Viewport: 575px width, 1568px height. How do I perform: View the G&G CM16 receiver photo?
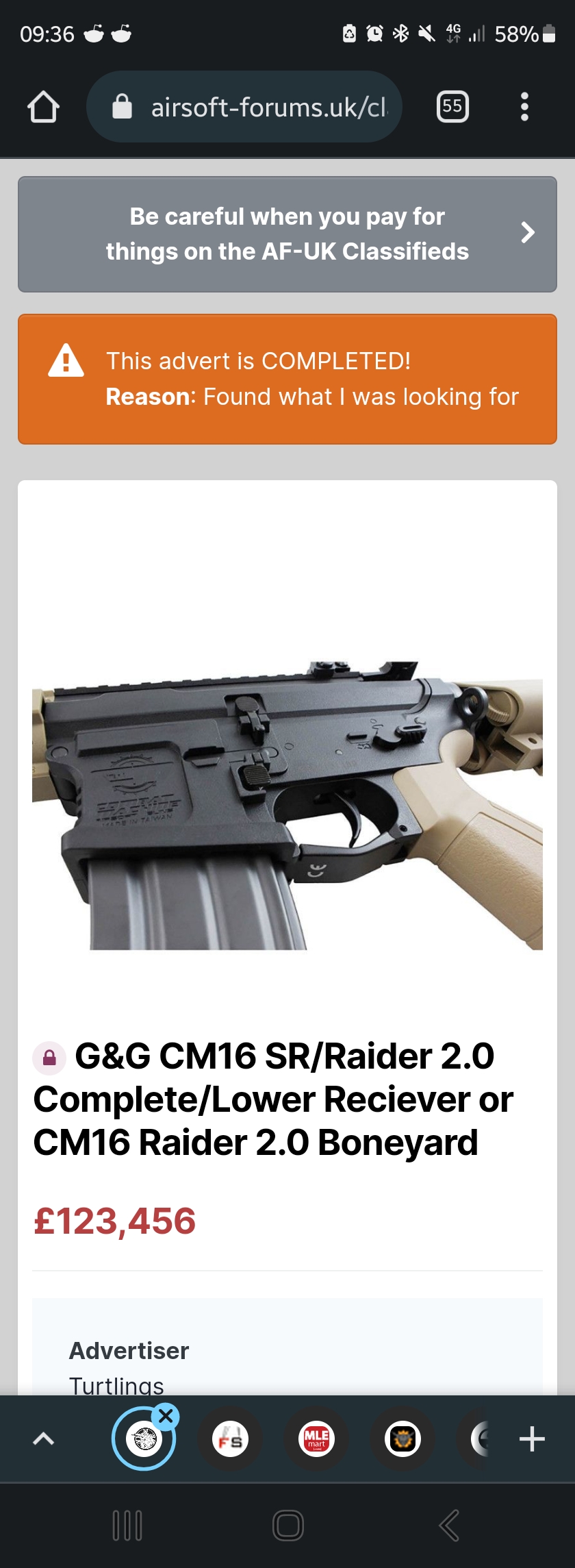coord(287,805)
